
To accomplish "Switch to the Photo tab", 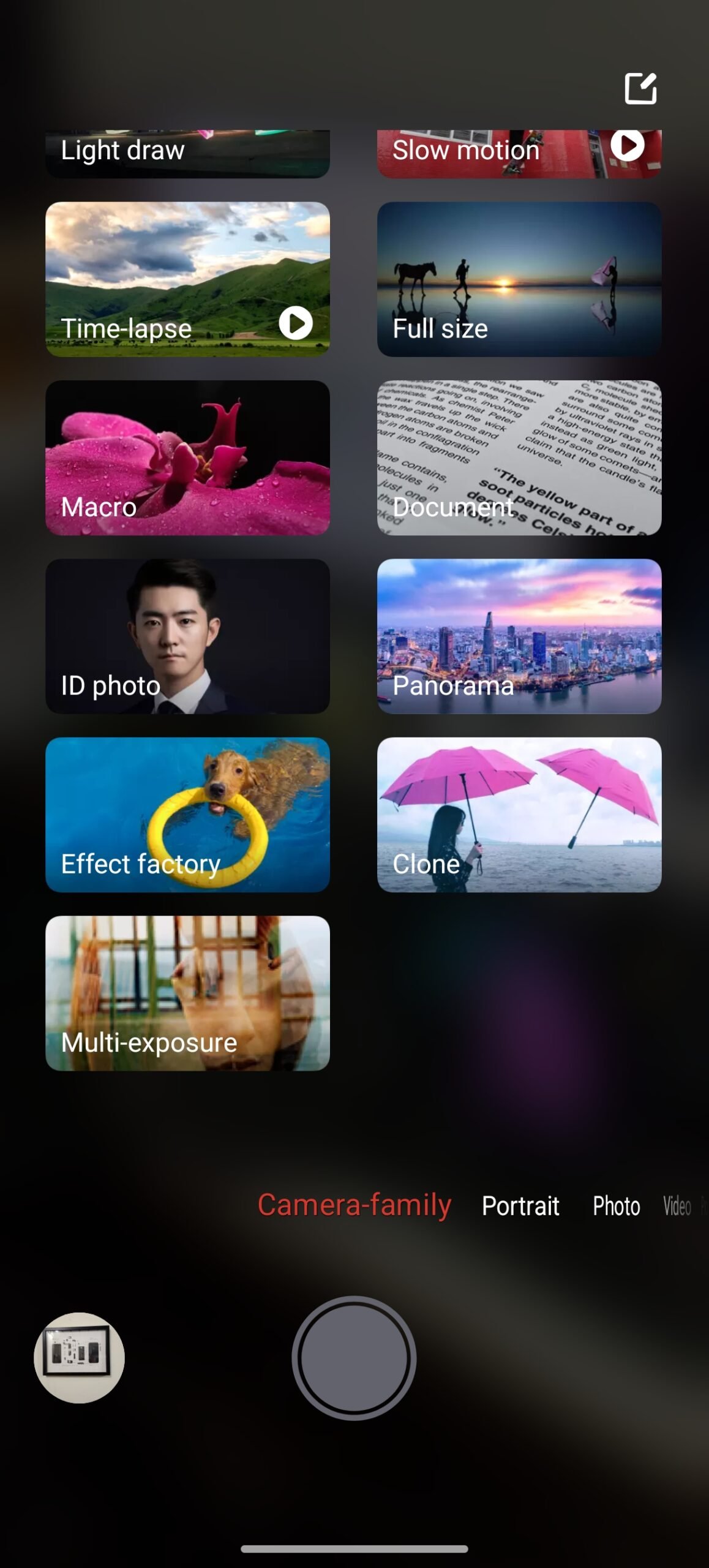I will click(x=616, y=1206).
